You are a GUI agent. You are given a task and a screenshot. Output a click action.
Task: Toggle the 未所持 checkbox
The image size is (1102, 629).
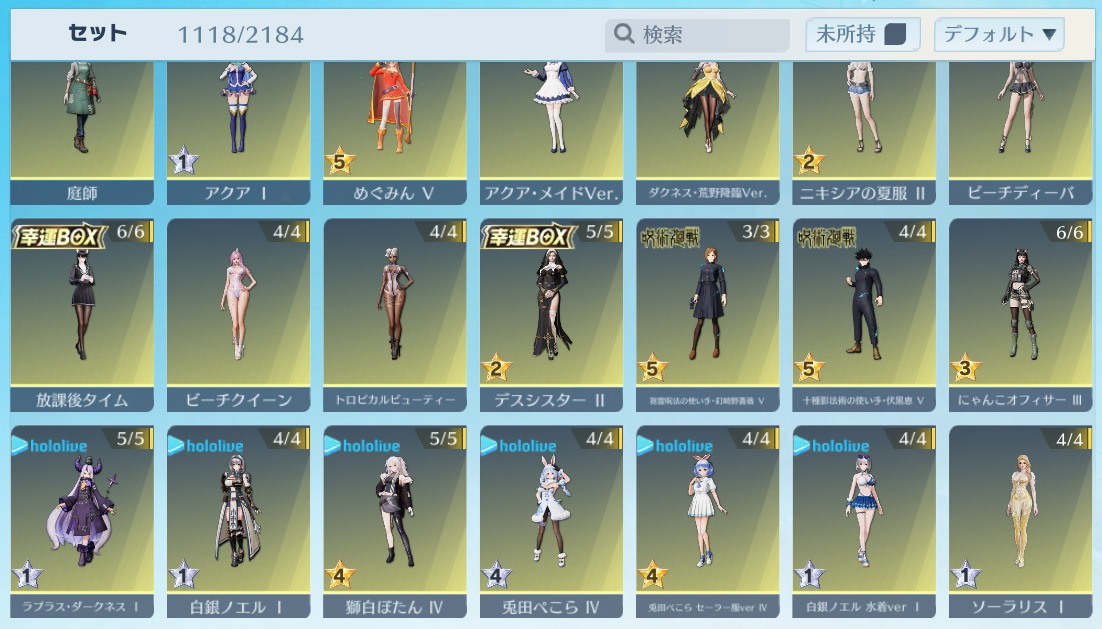pyautogui.click(x=895, y=35)
